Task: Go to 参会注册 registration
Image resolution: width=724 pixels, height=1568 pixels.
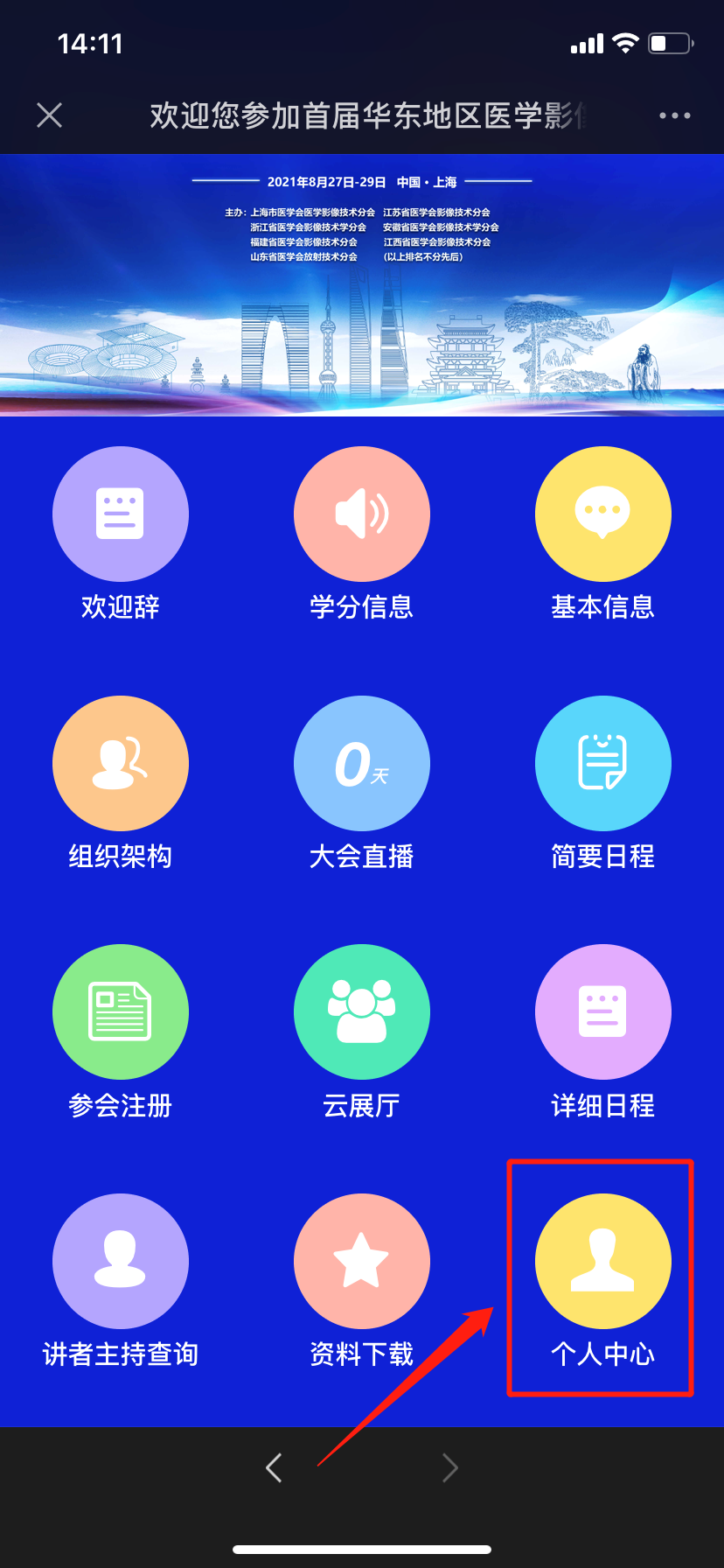Action: tap(121, 1012)
